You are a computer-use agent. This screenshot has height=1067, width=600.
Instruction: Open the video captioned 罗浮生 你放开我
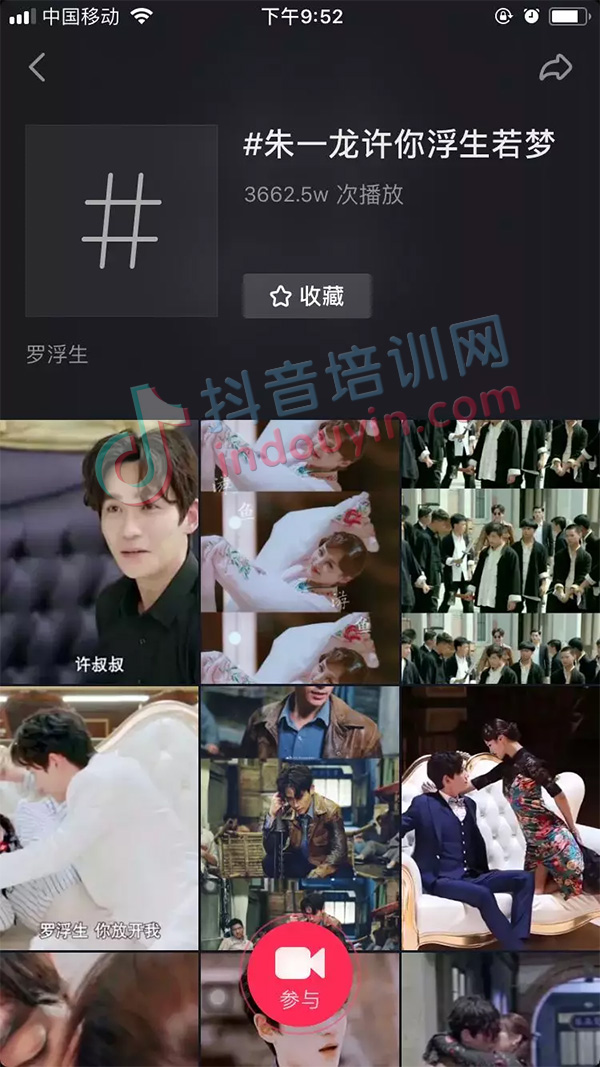point(99,818)
